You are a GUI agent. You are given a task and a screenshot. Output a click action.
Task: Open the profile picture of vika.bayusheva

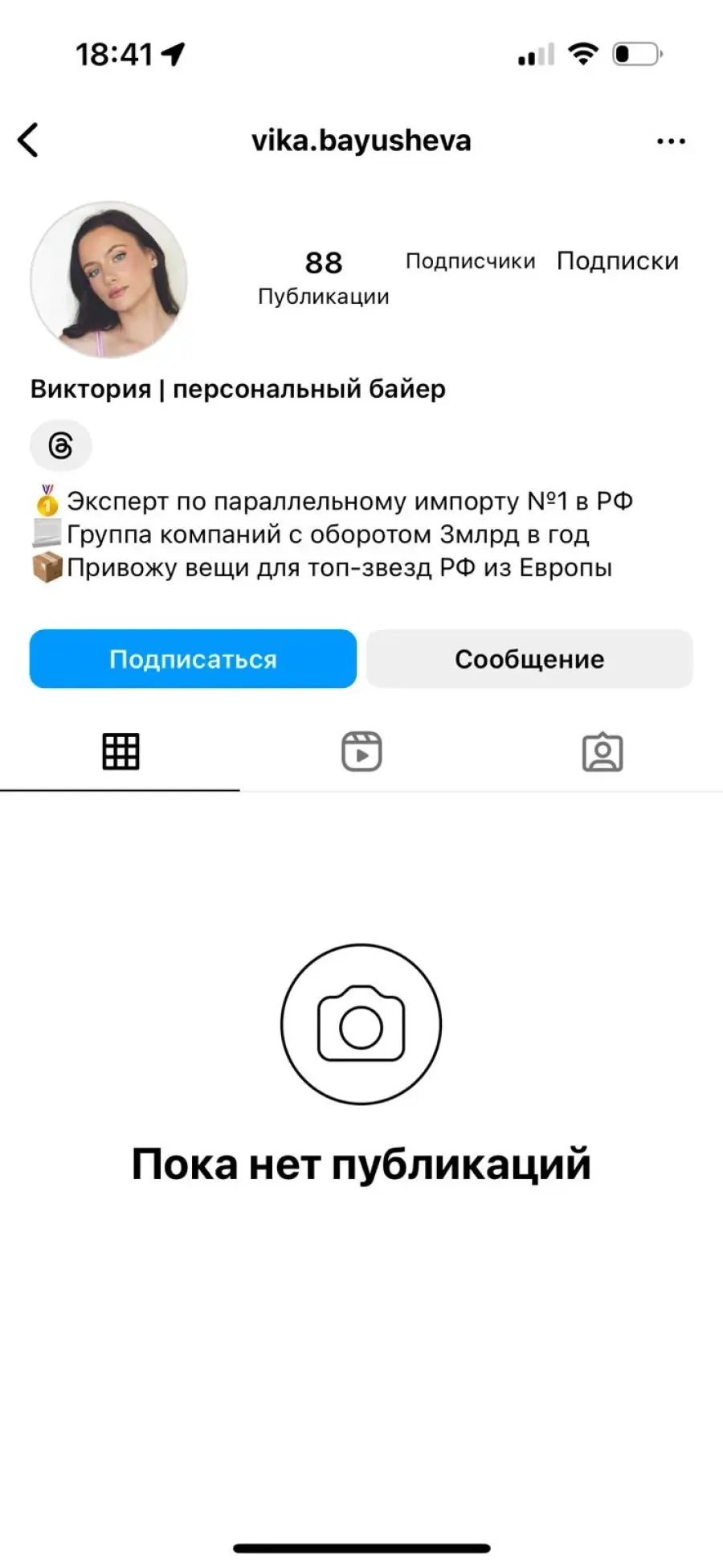click(x=108, y=279)
